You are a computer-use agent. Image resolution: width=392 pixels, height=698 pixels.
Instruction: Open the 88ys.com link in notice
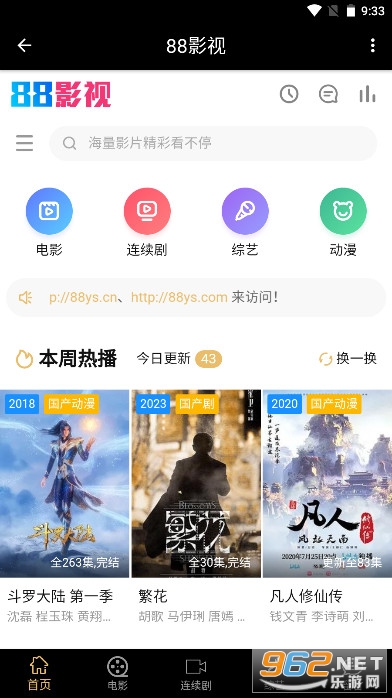(x=179, y=297)
